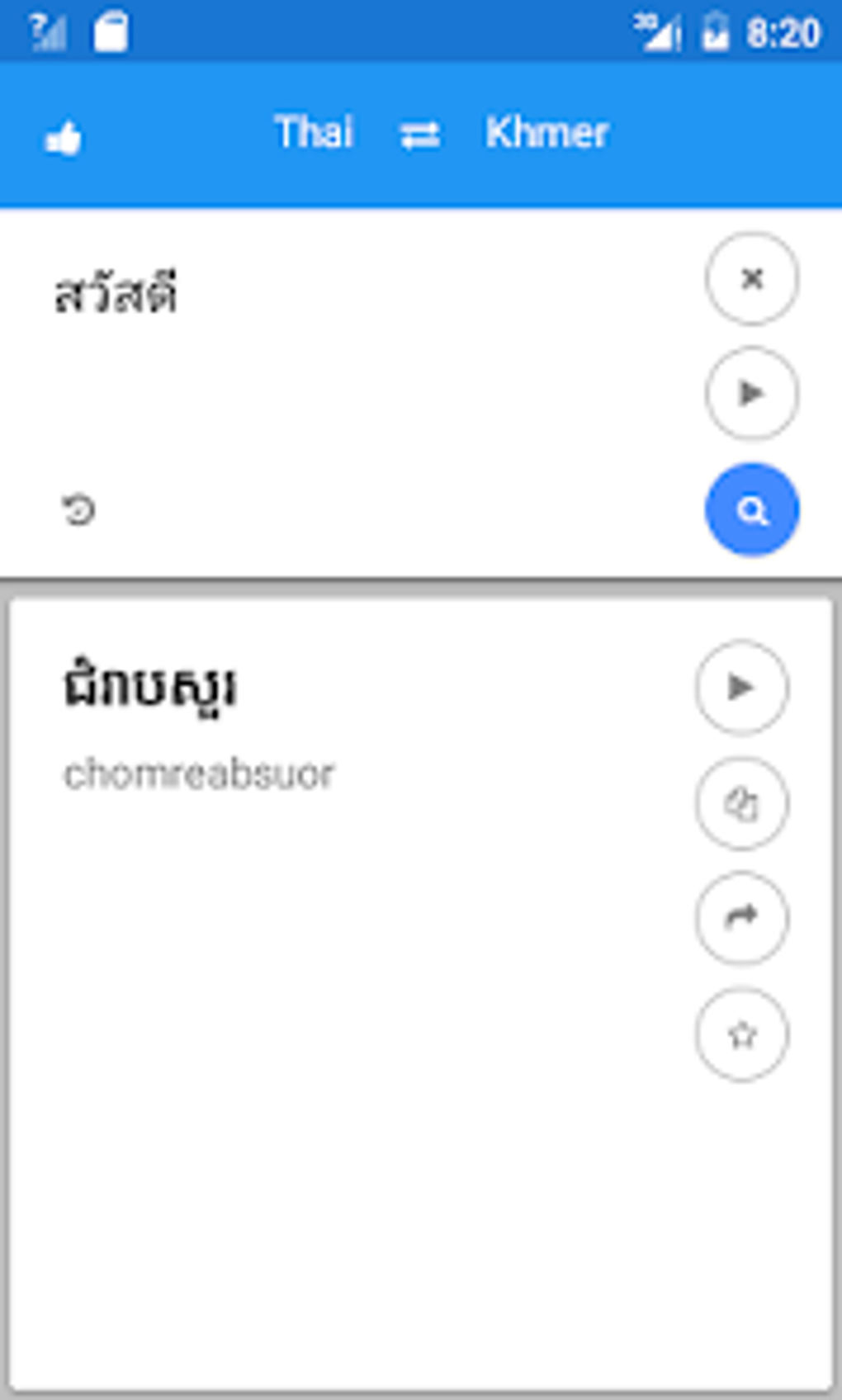Screen dimensions: 842x1400
Task: Open the Thai source language selector
Action: pos(314,133)
